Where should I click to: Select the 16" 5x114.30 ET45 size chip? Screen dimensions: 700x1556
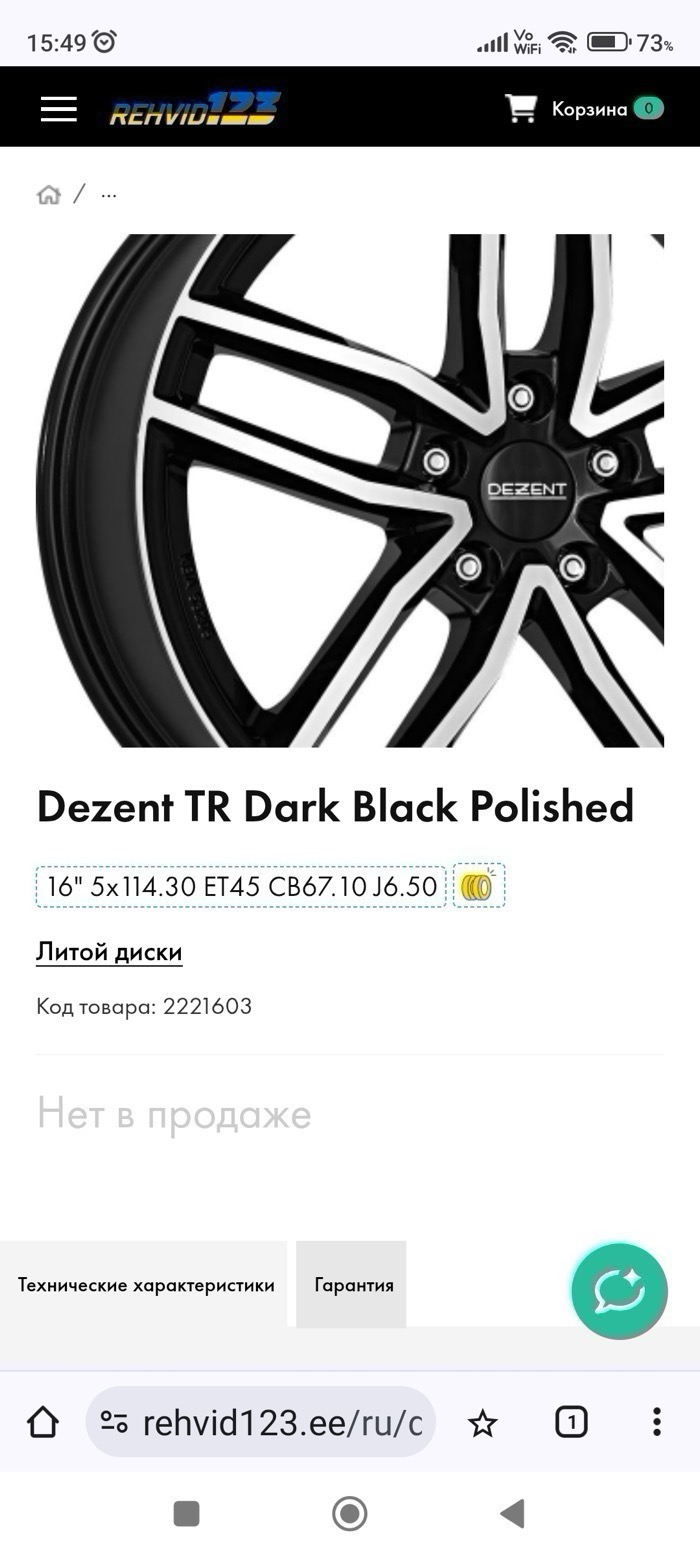pos(241,886)
